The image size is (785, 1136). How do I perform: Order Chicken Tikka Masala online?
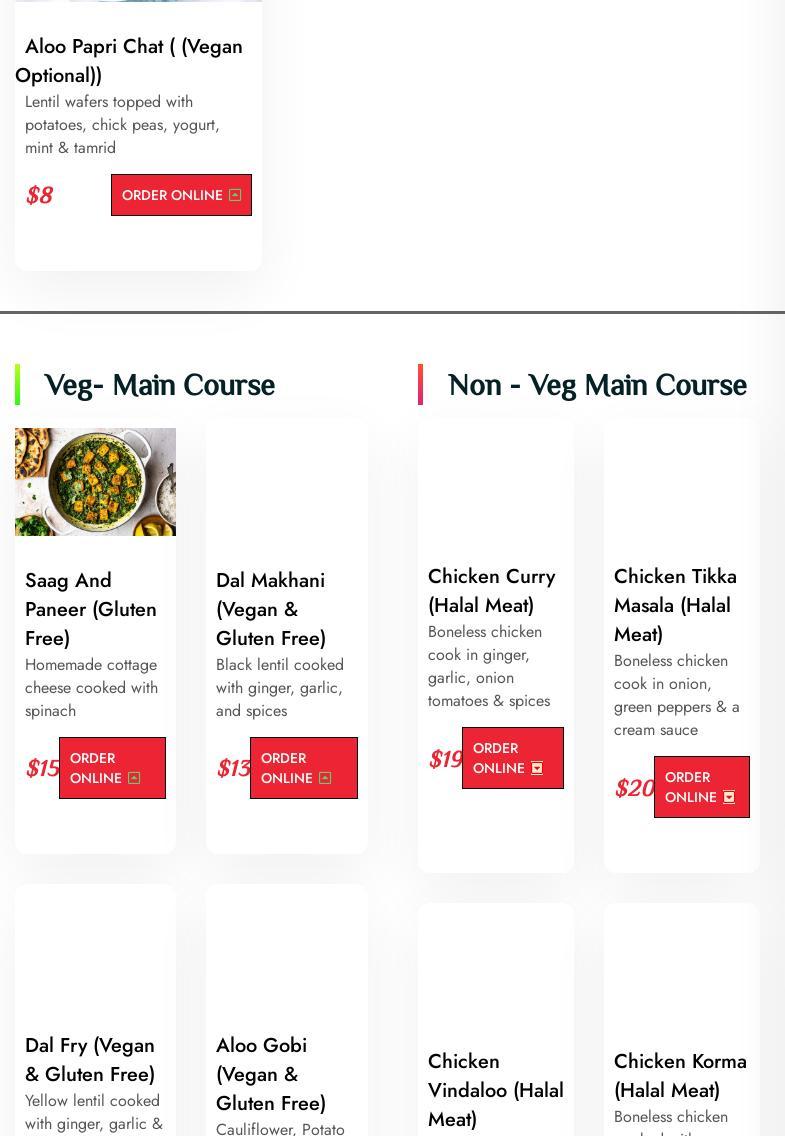click(701, 787)
